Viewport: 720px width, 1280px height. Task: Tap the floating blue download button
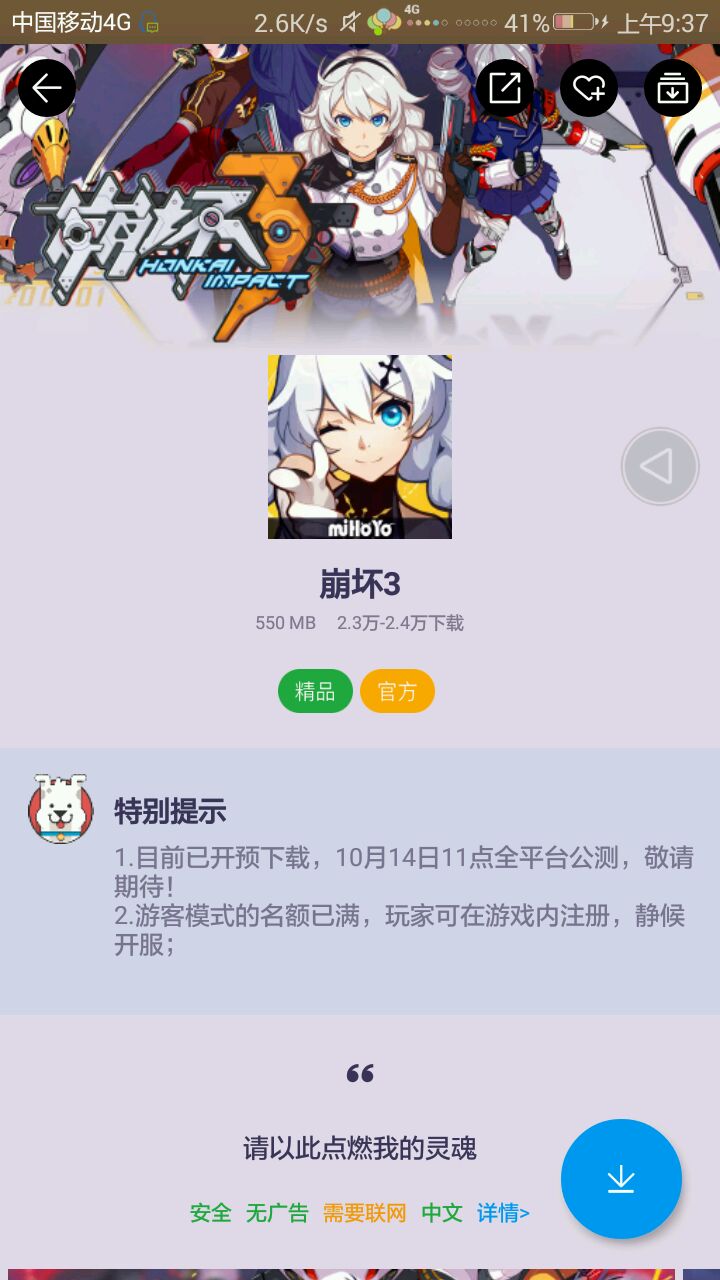[621, 1179]
